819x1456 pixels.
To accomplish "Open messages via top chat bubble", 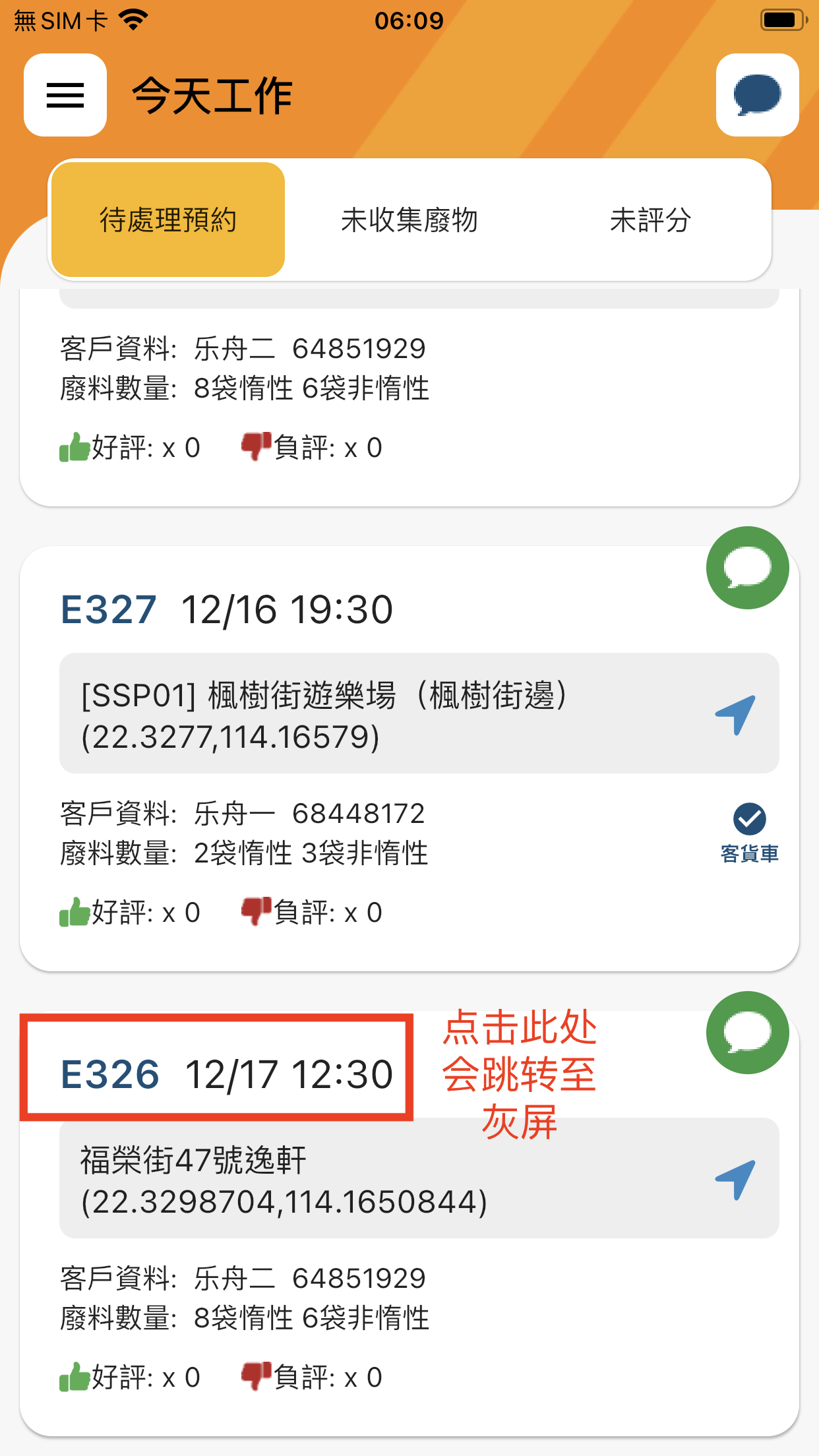I will (758, 95).
